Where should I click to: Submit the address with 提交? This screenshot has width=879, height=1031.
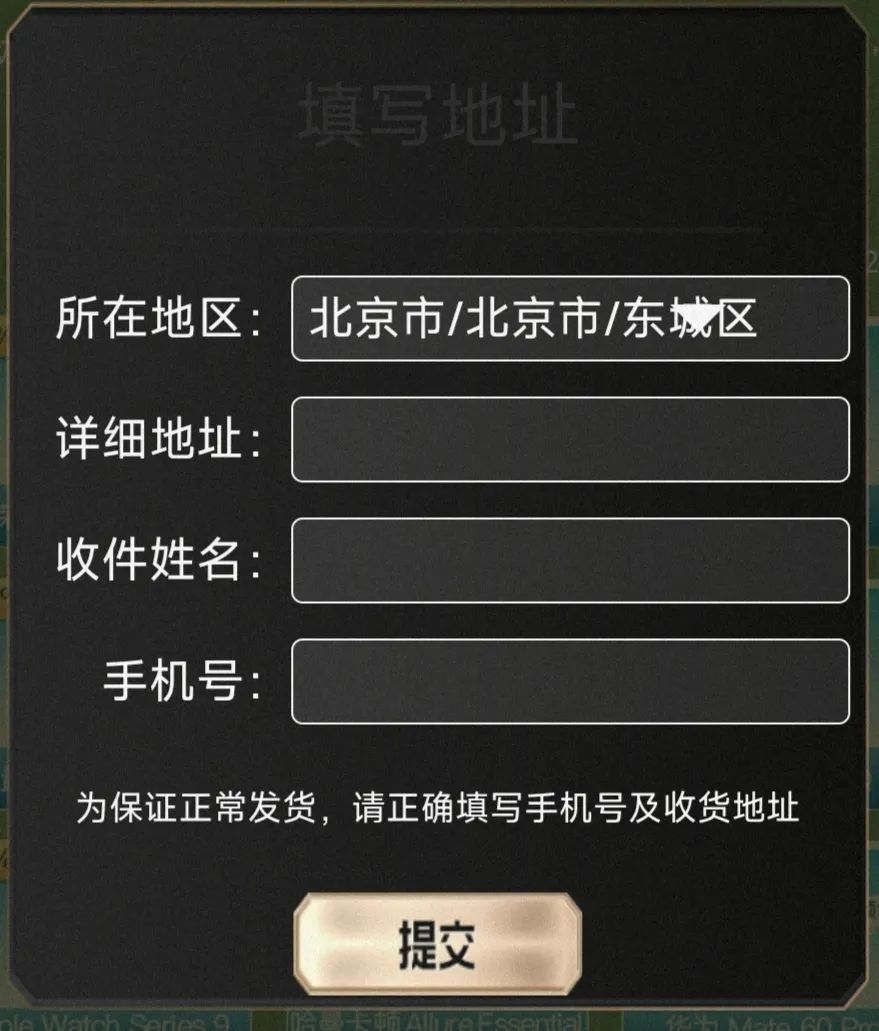tap(437, 943)
